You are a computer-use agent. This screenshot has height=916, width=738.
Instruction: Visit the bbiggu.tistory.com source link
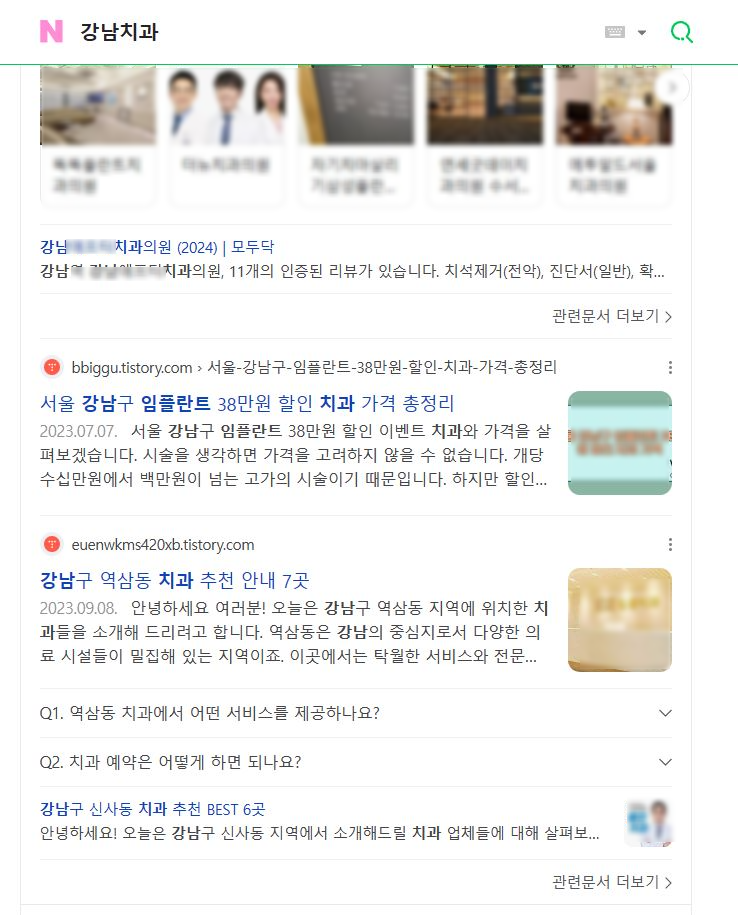pyautogui.click(x=132, y=367)
